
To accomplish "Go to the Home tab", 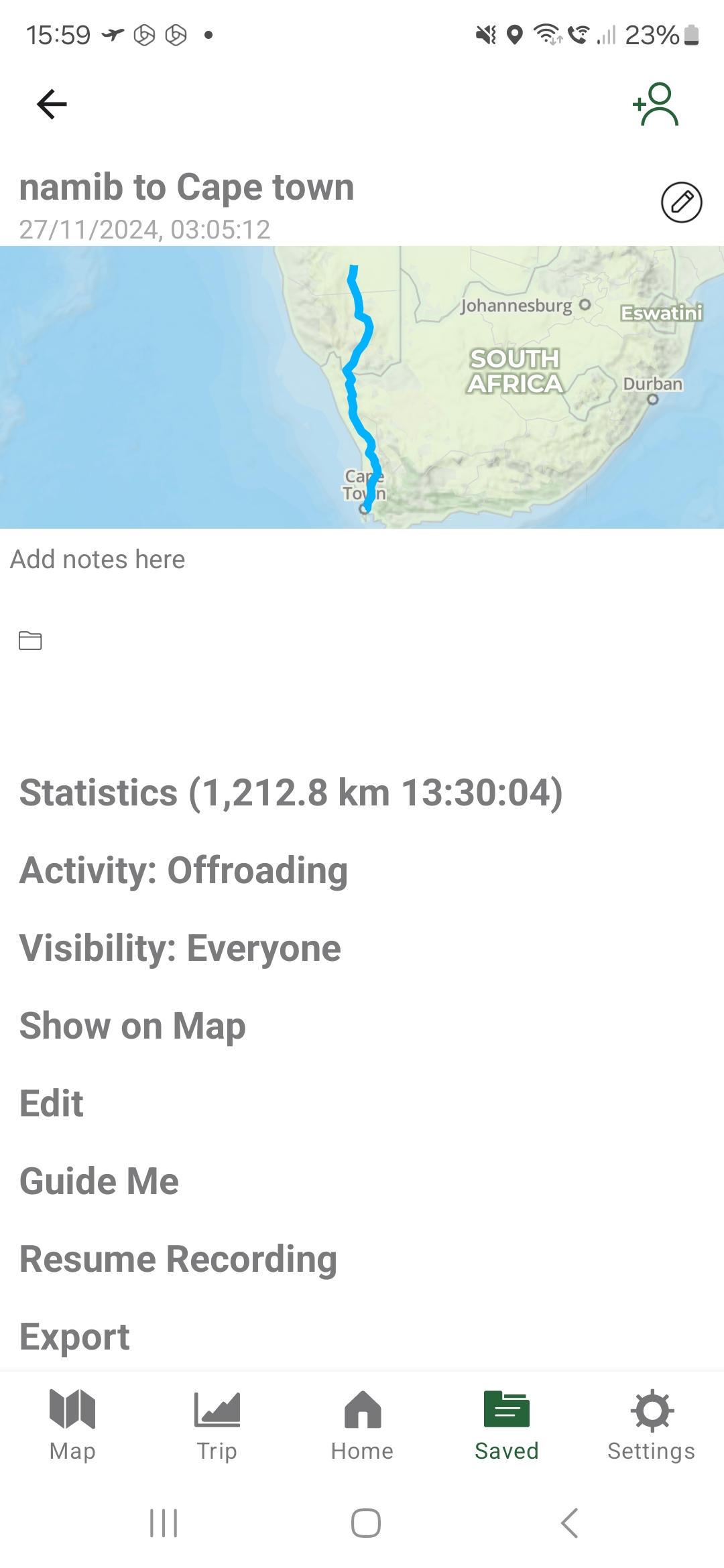I will [362, 1425].
